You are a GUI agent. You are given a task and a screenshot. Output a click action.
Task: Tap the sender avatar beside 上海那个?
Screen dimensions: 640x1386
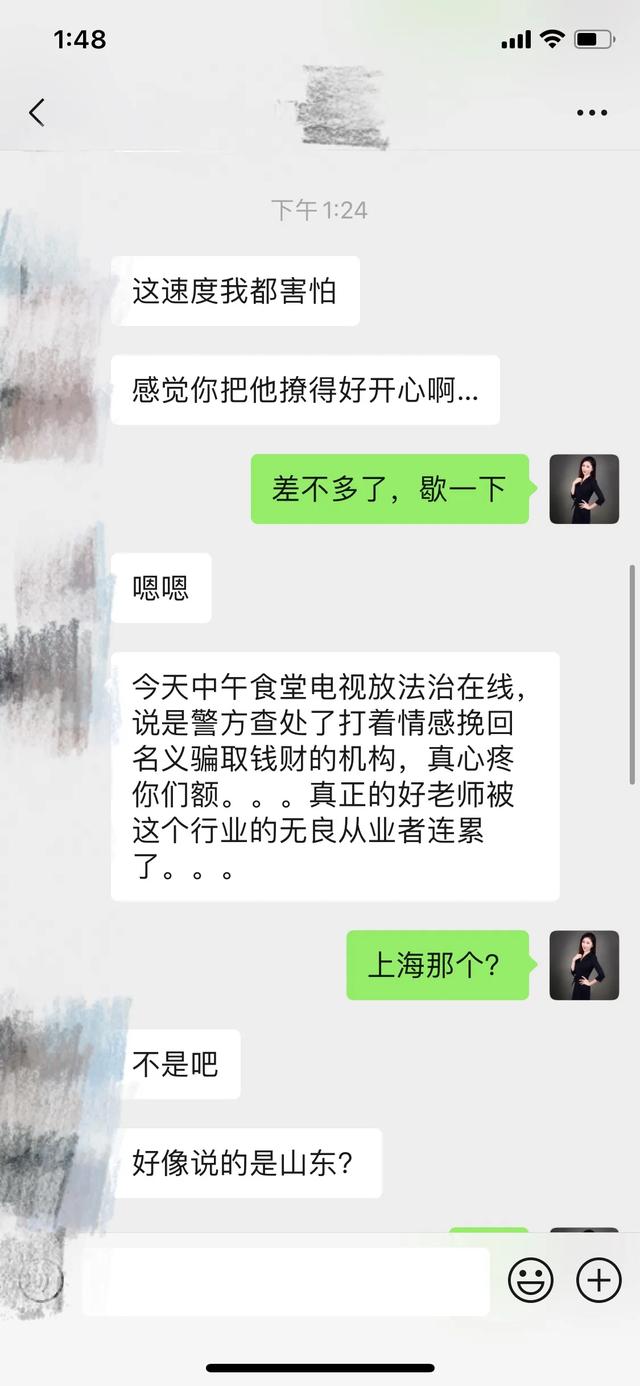click(x=584, y=965)
